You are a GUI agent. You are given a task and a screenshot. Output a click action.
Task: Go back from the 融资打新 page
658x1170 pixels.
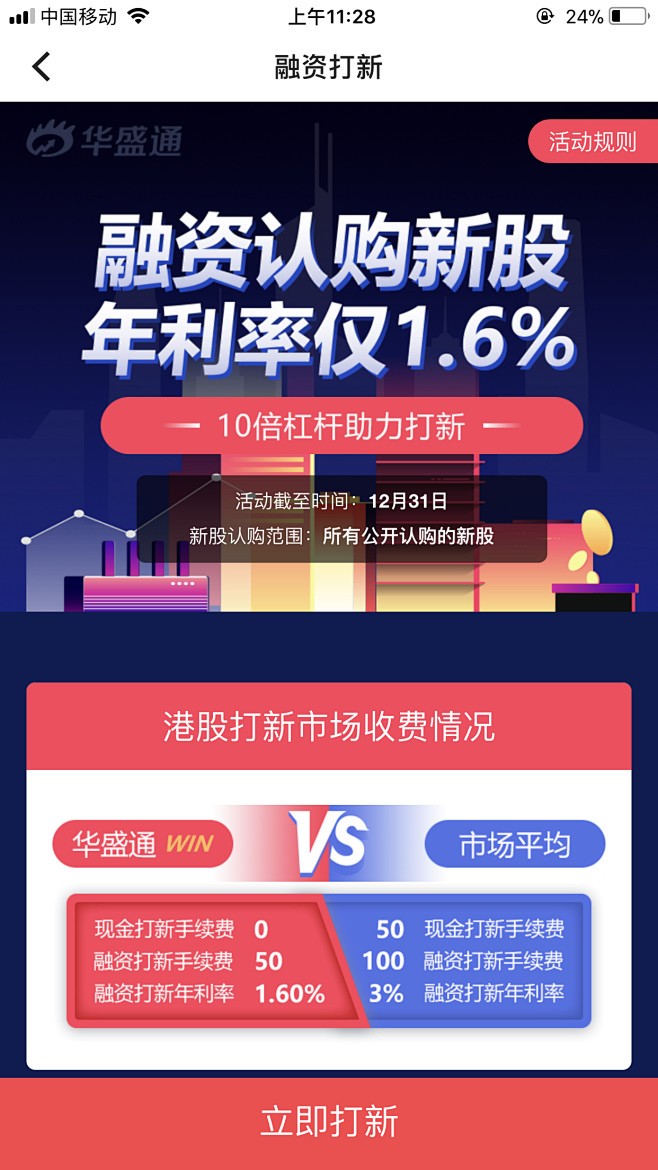(x=41, y=67)
